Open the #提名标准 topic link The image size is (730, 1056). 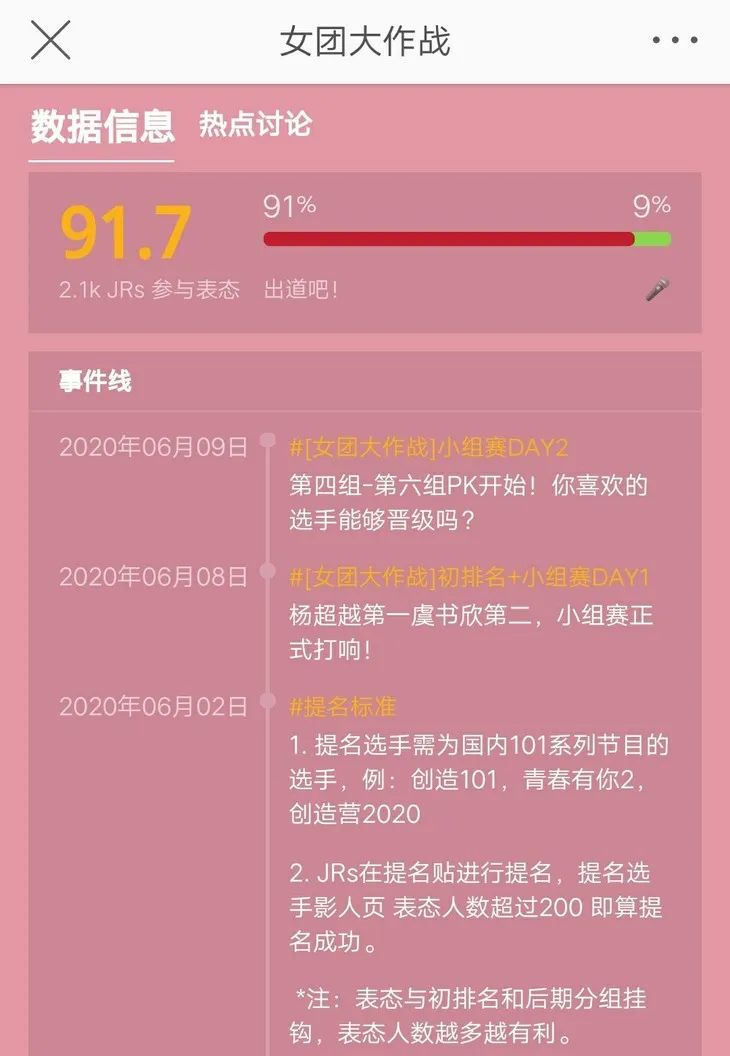point(343,707)
